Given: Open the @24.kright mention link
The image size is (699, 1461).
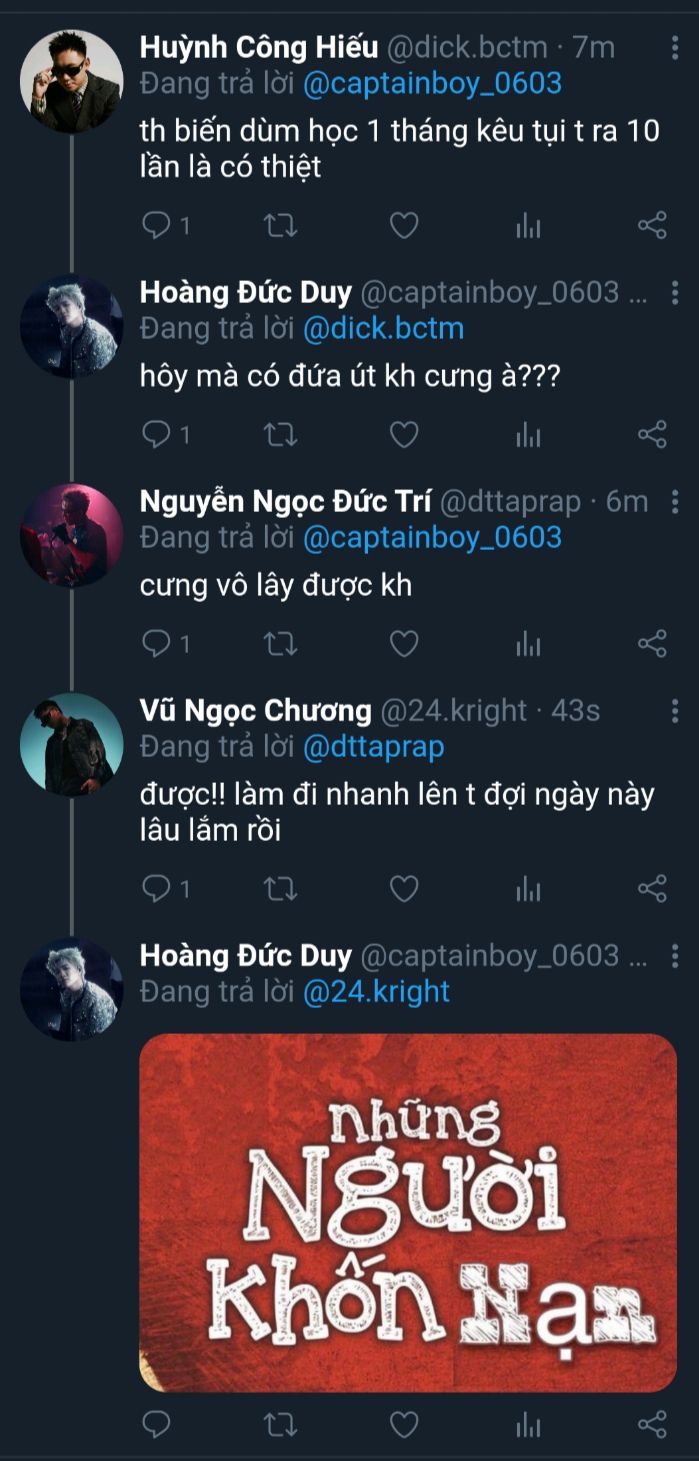Looking at the screenshot, I should (376, 991).
